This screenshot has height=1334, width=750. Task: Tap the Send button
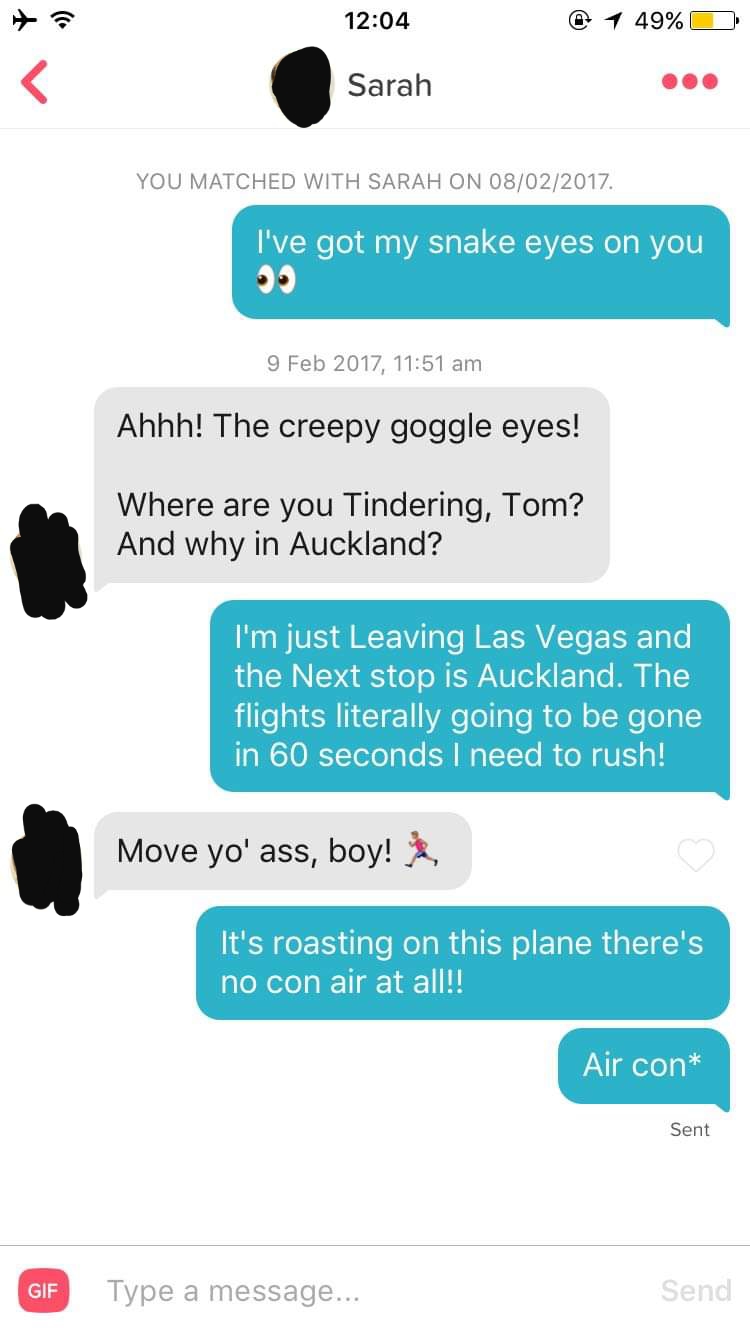(695, 1290)
